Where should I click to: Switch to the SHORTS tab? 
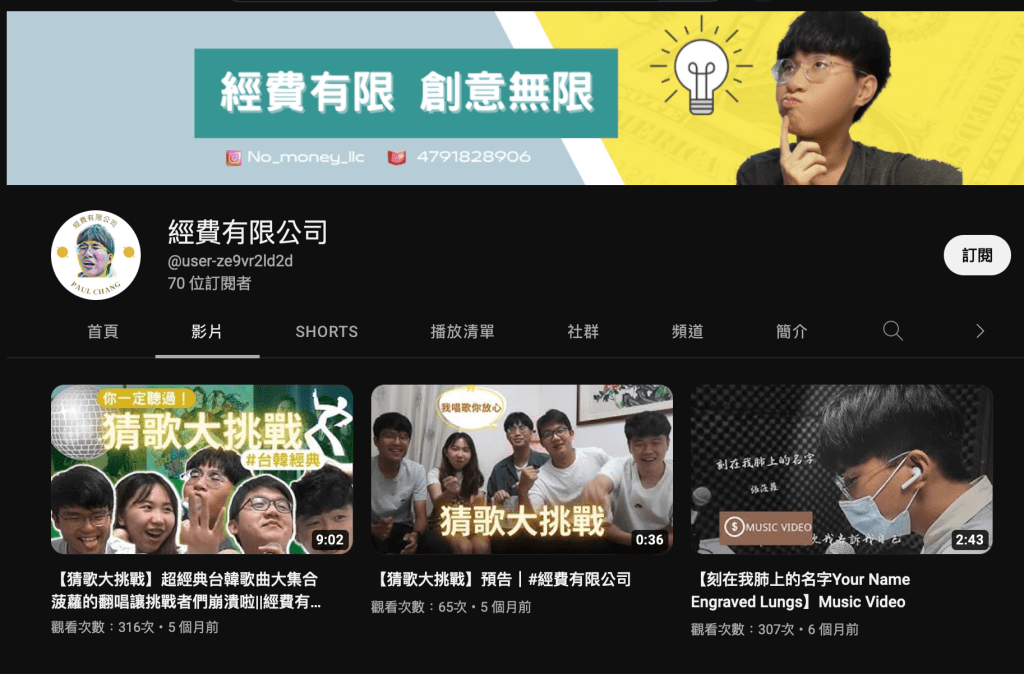(326, 332)
